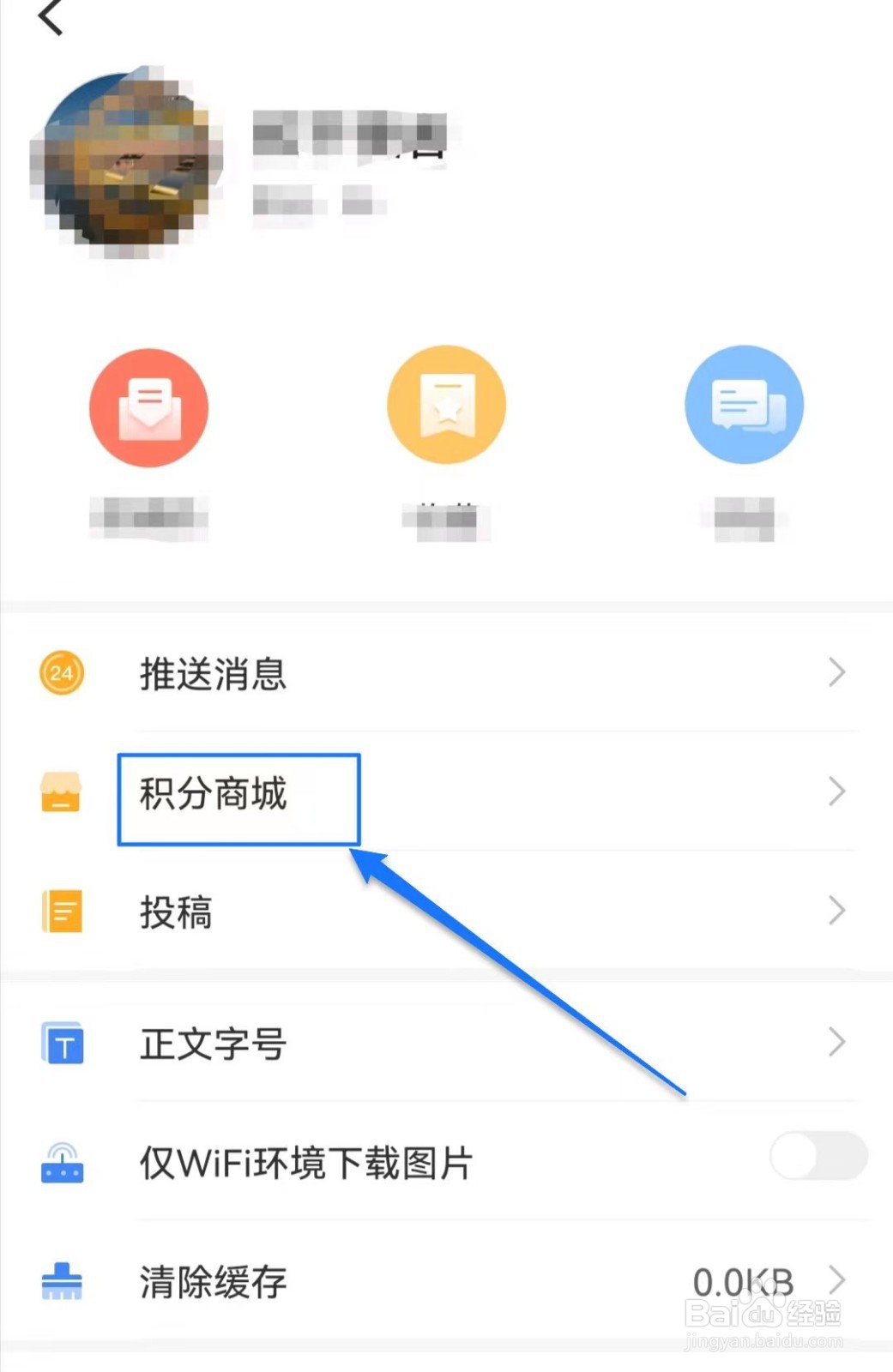This screenshot has width=893, height=1372.
Task: Expand the 推送消息 row chevron
Action: [836, 672]
